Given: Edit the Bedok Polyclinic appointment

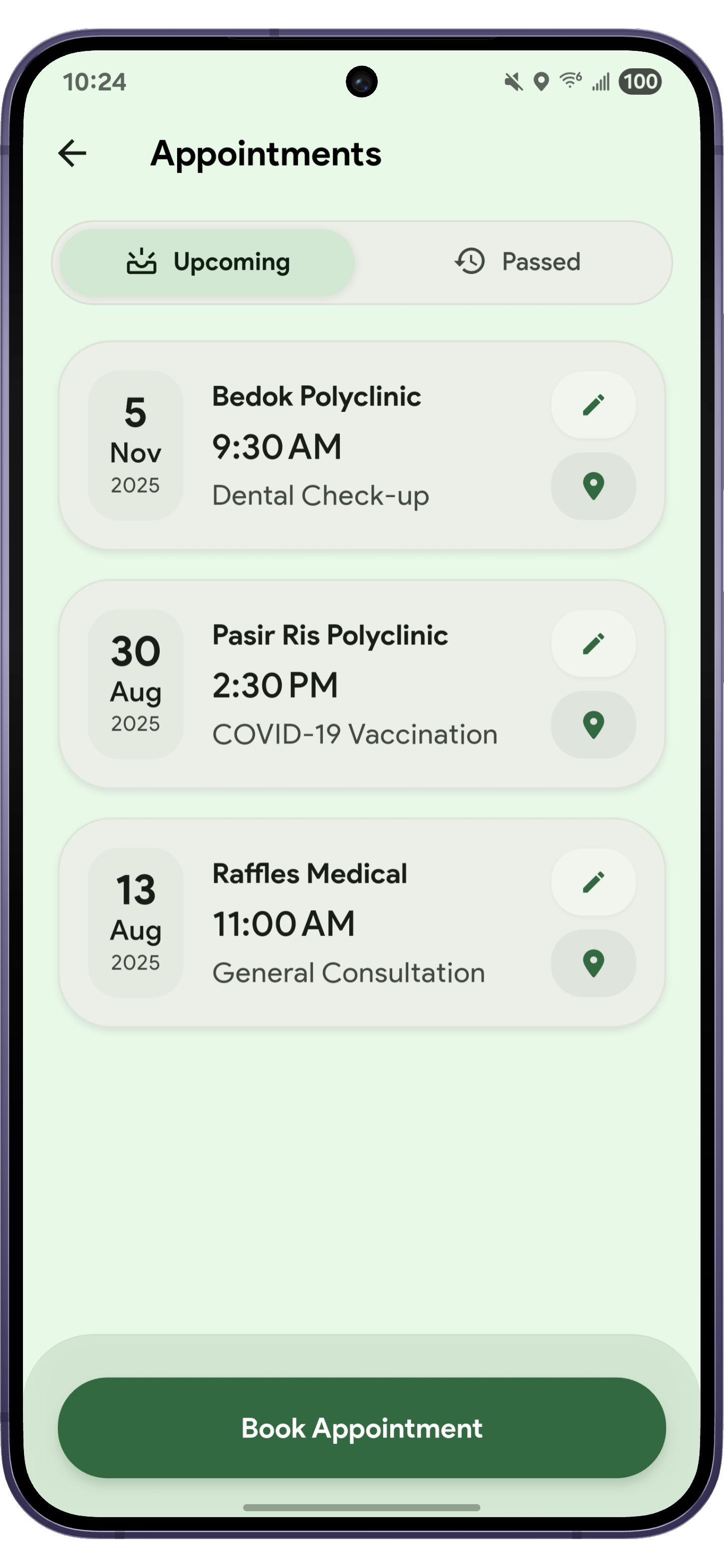Looking at the screenshot, I should [593, 405].
